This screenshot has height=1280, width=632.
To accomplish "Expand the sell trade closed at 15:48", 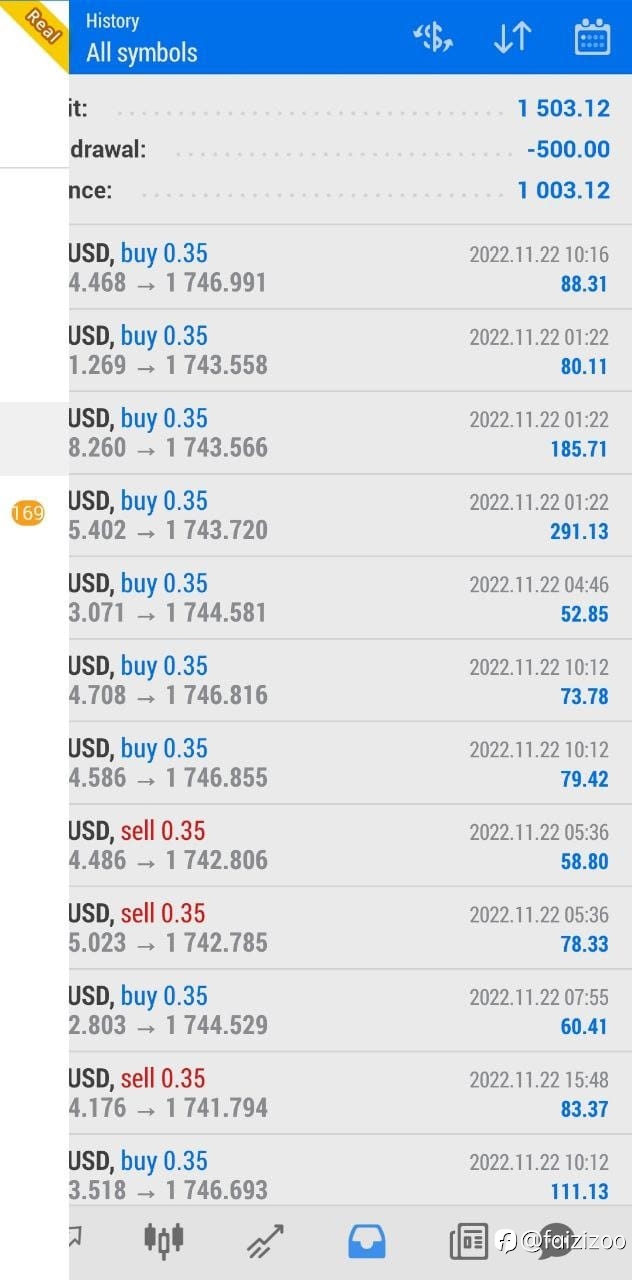I will (x=350, y=1093).
